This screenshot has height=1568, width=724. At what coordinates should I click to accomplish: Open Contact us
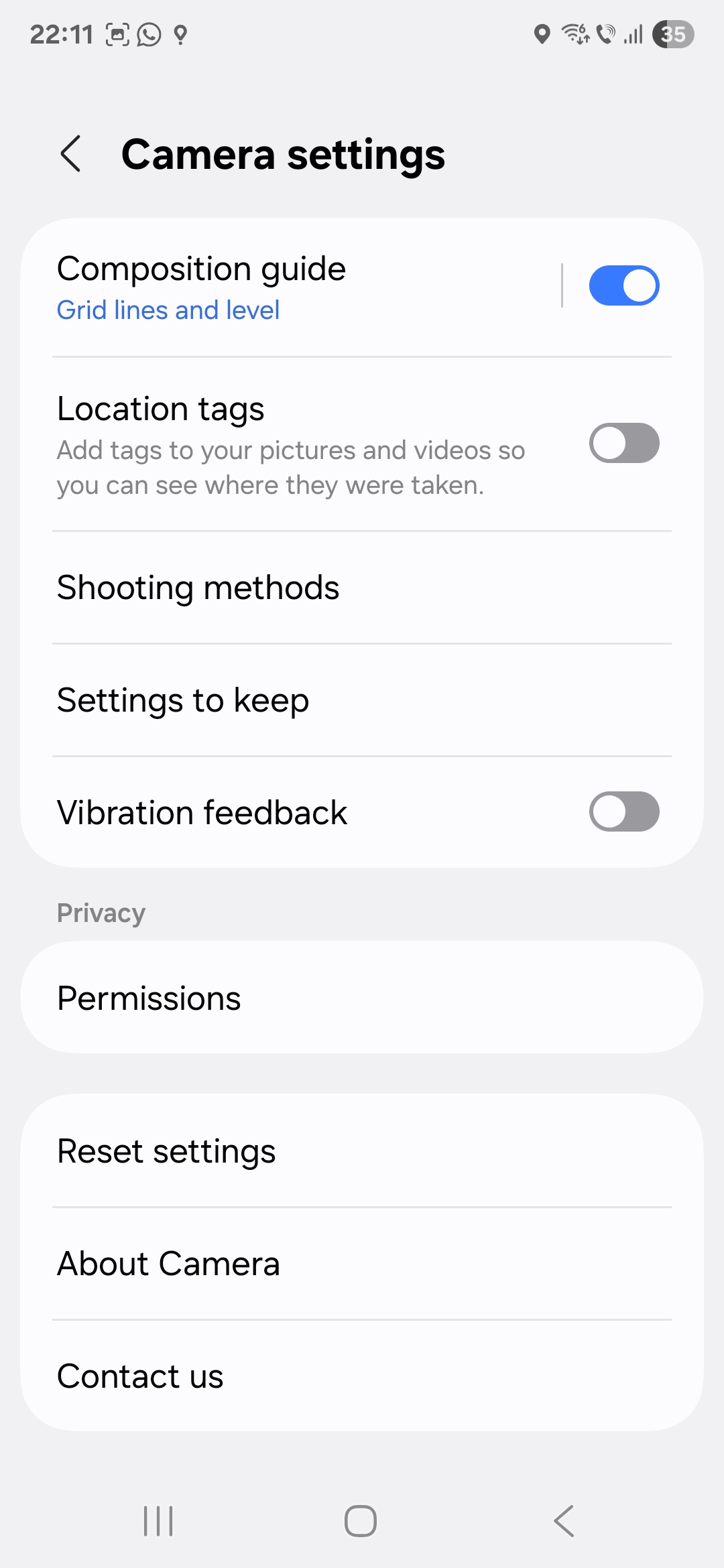(362, 1376)
